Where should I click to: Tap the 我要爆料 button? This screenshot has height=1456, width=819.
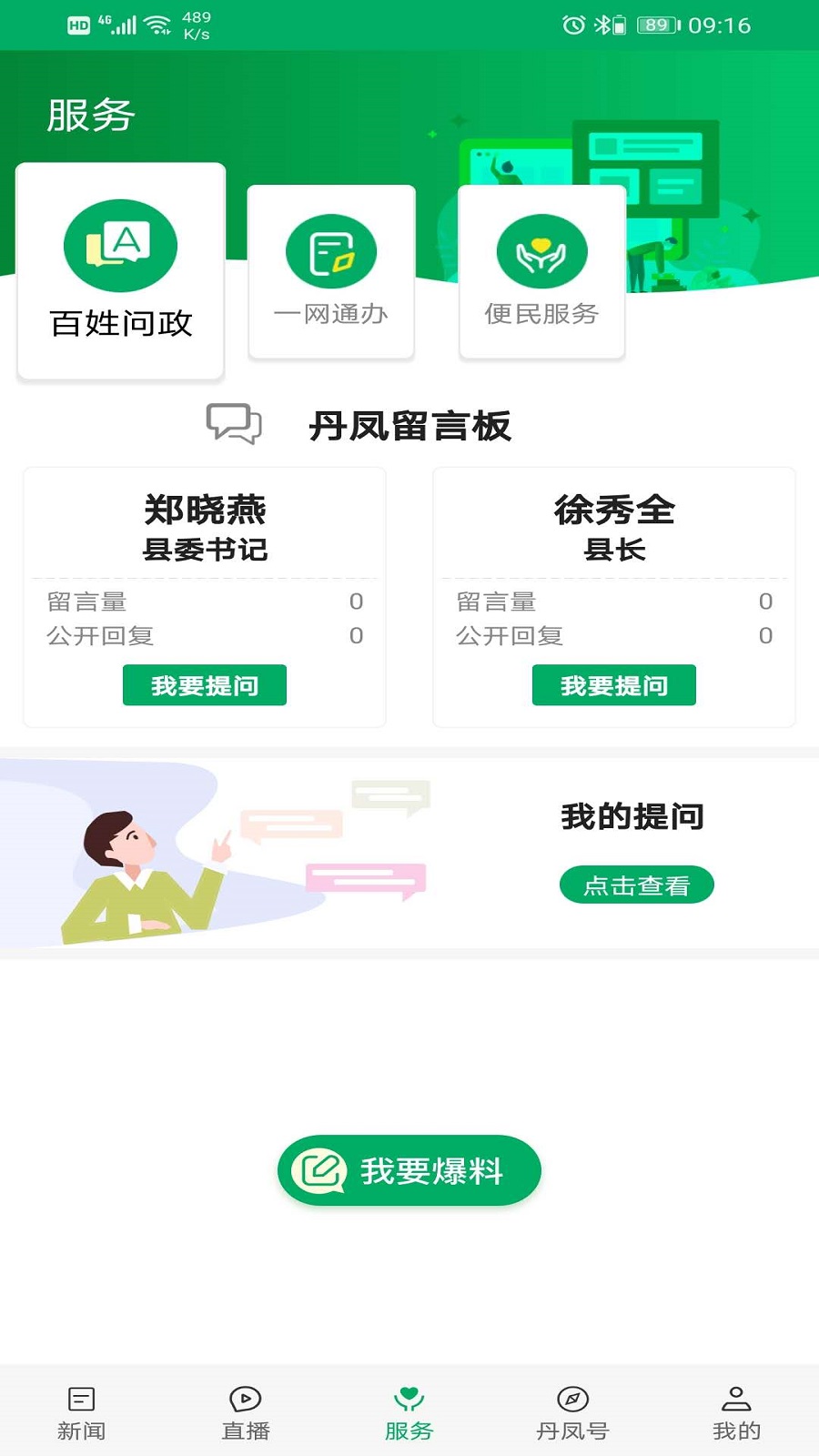pos(409,1170)
